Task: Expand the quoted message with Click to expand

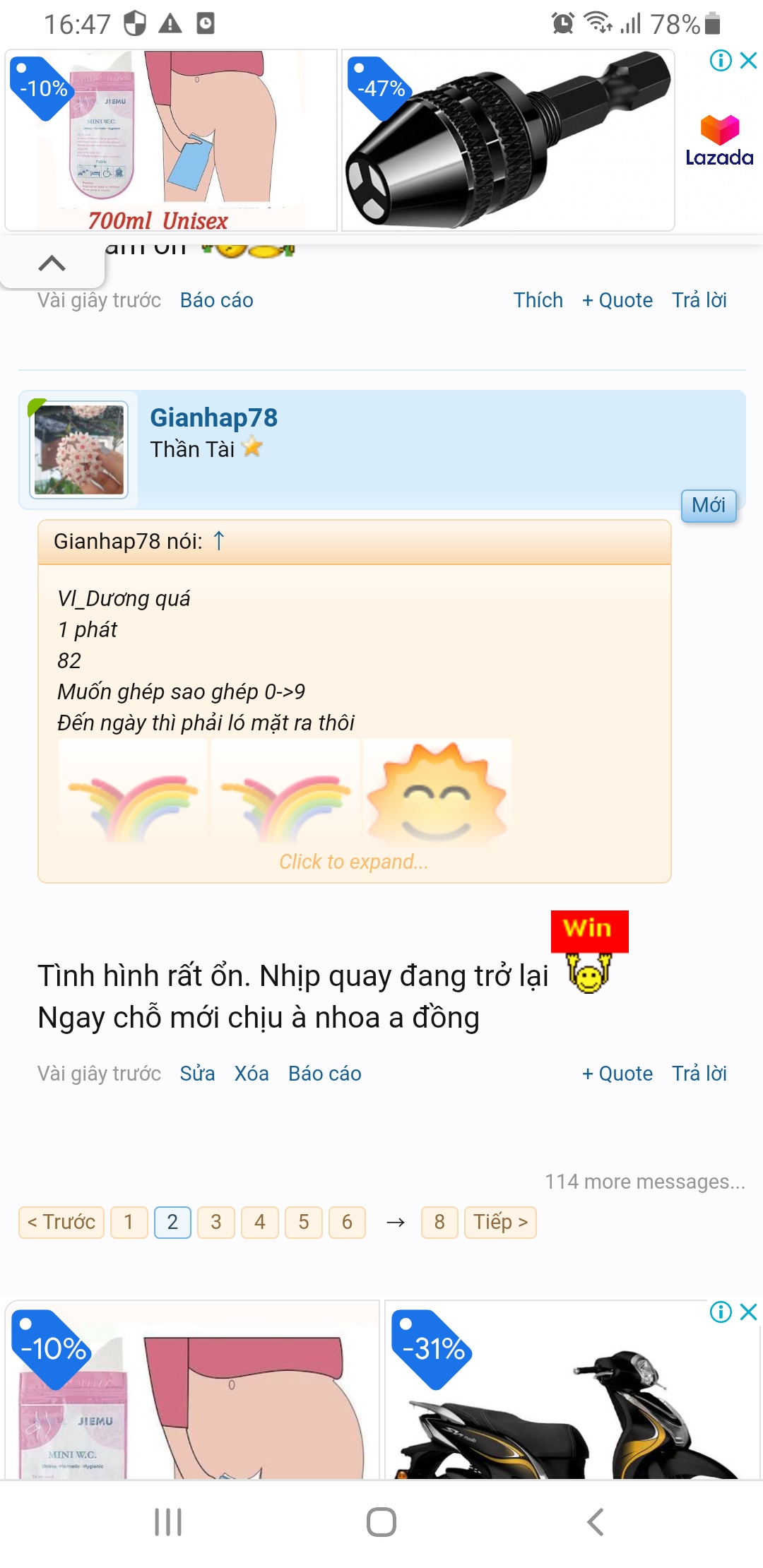Action: (353, 862)
